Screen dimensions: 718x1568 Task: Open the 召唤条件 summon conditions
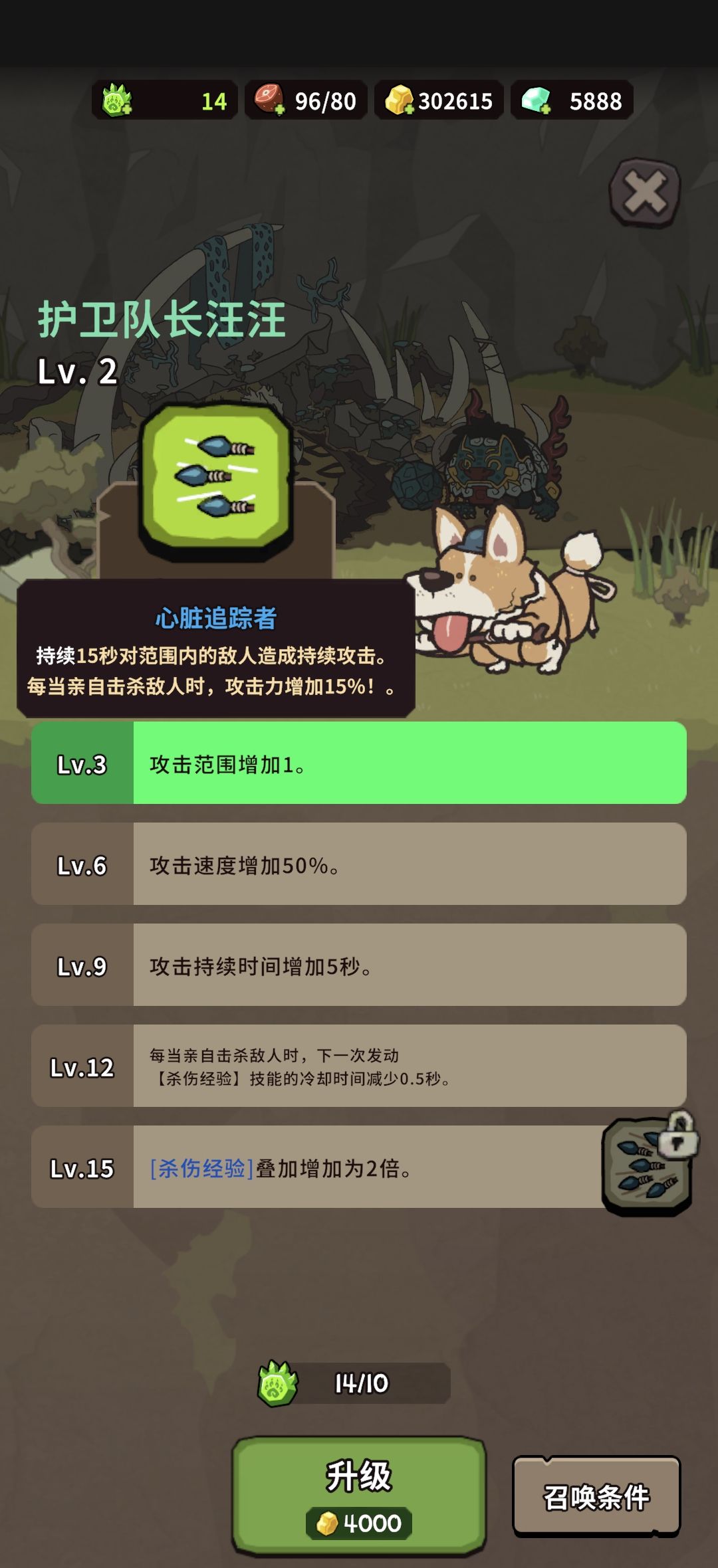point(596,1496)
